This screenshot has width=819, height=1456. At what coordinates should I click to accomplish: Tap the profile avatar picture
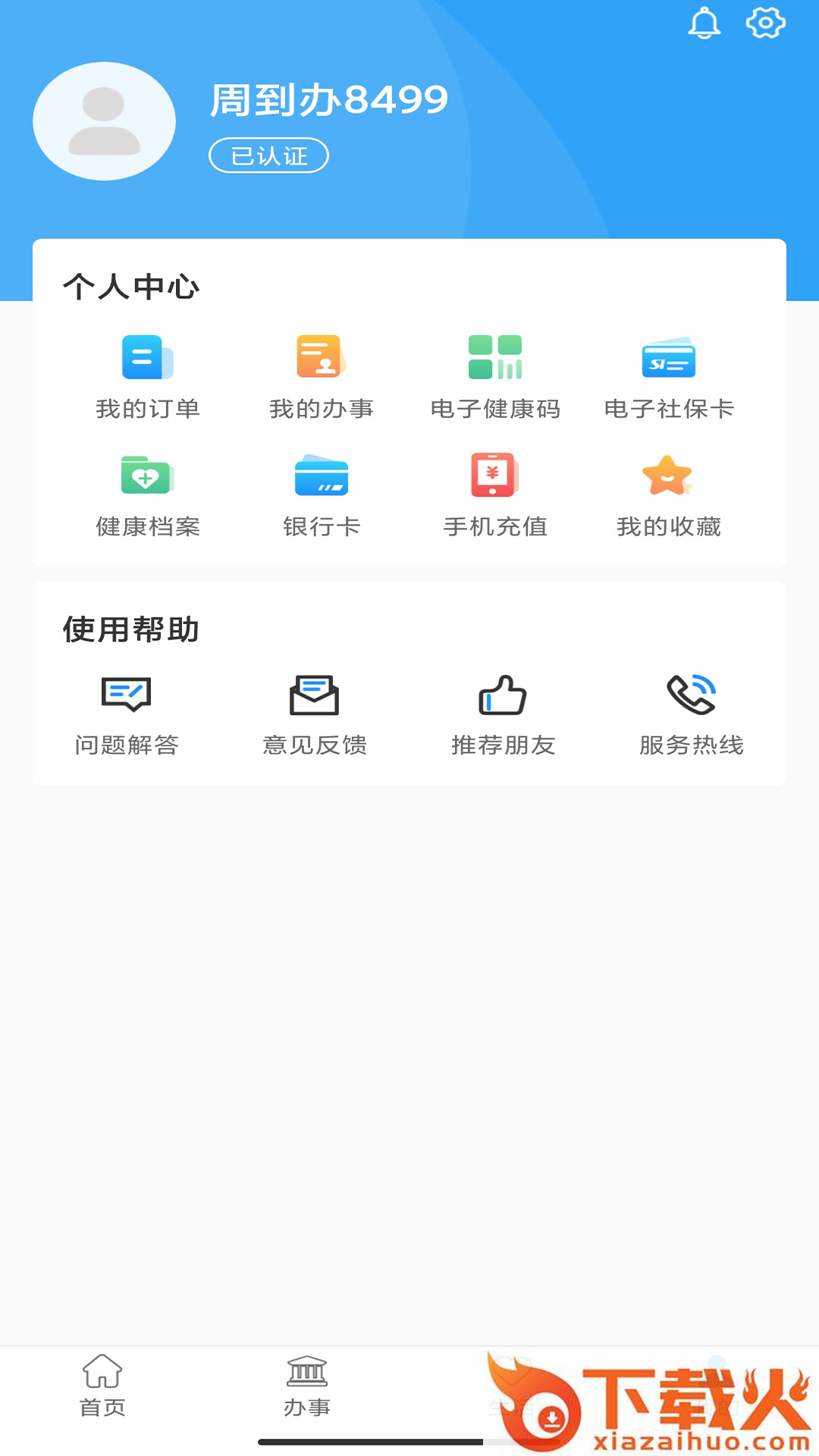click(x=105, y=121)
